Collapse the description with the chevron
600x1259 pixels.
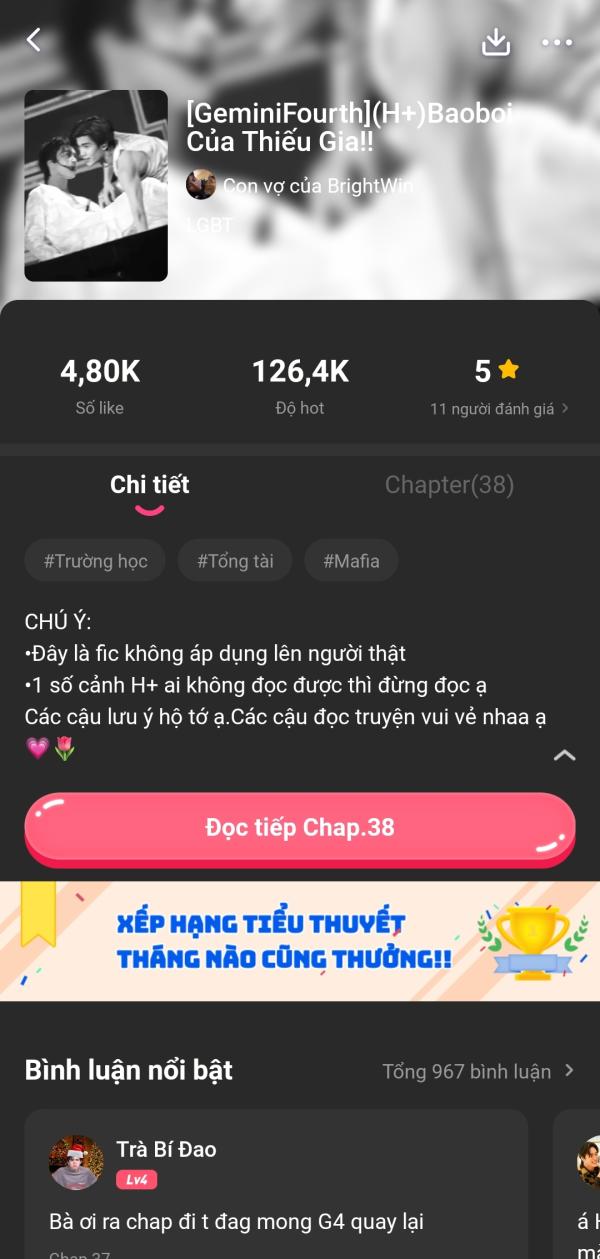pyautogui.click(x=564, y=756)
